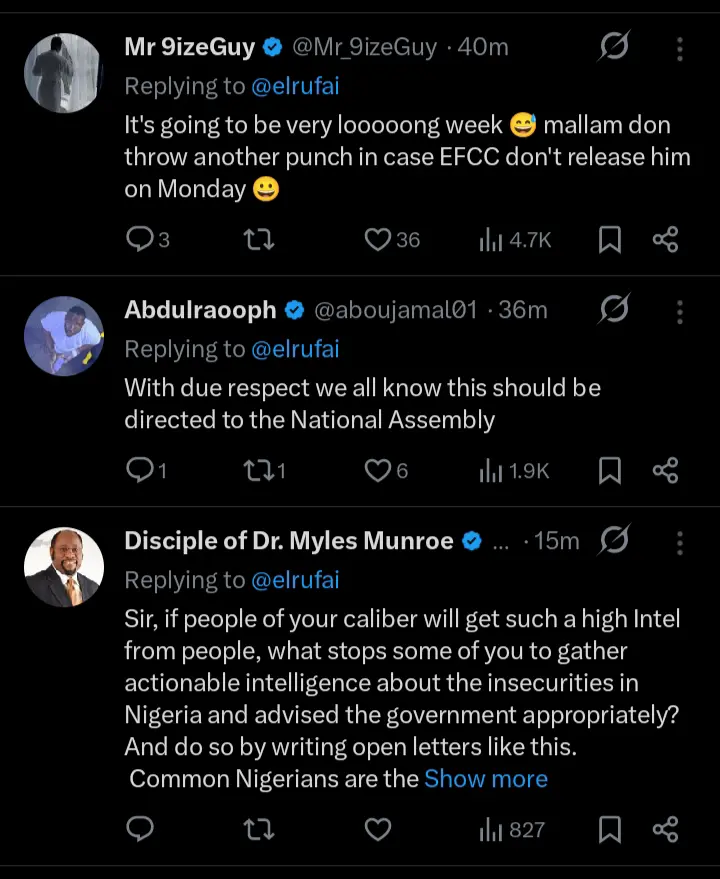
Task: Repost Mr 9izeGuy's reply
Action: pyautogui.click(x=258, y=239)
